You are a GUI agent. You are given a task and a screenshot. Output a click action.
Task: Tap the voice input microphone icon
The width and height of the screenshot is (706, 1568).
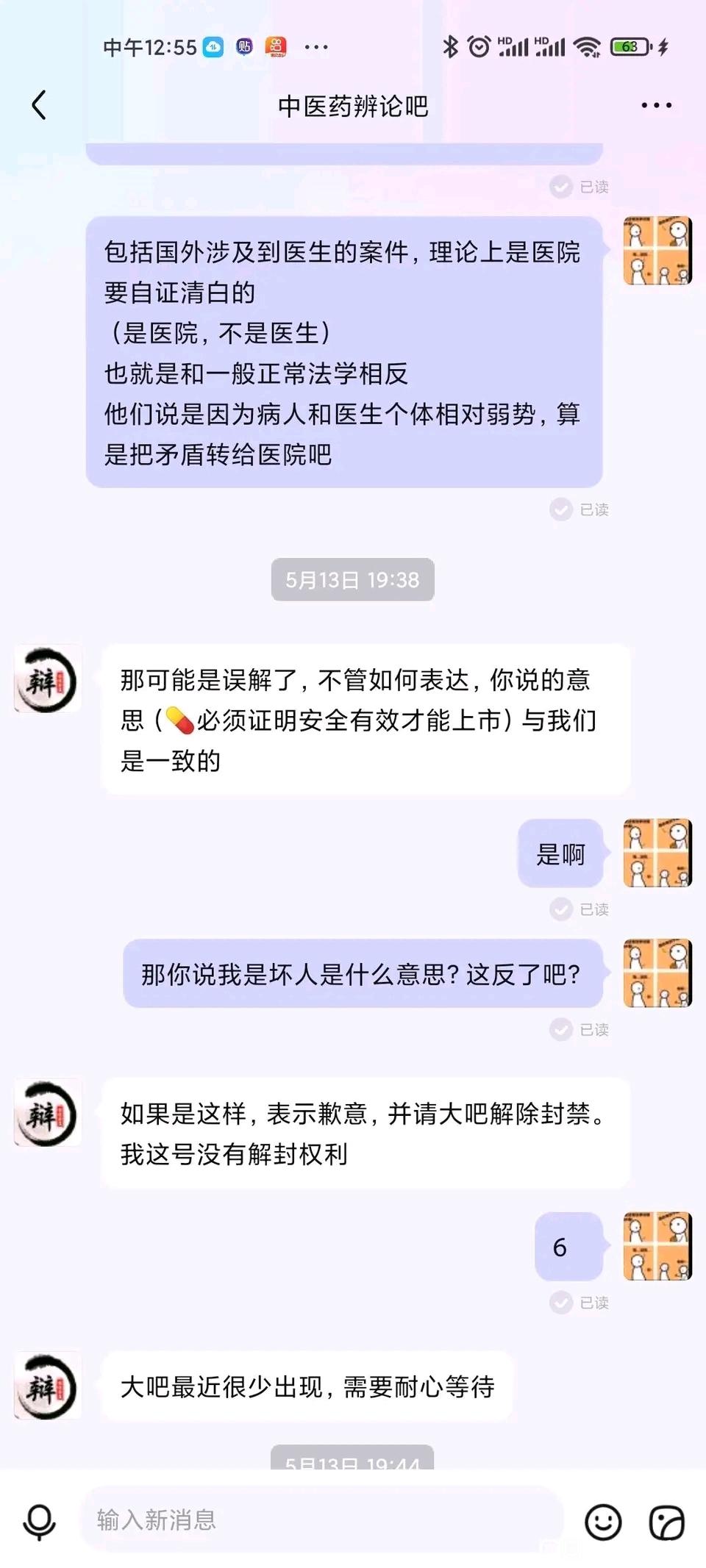[x=40, y=1521]
